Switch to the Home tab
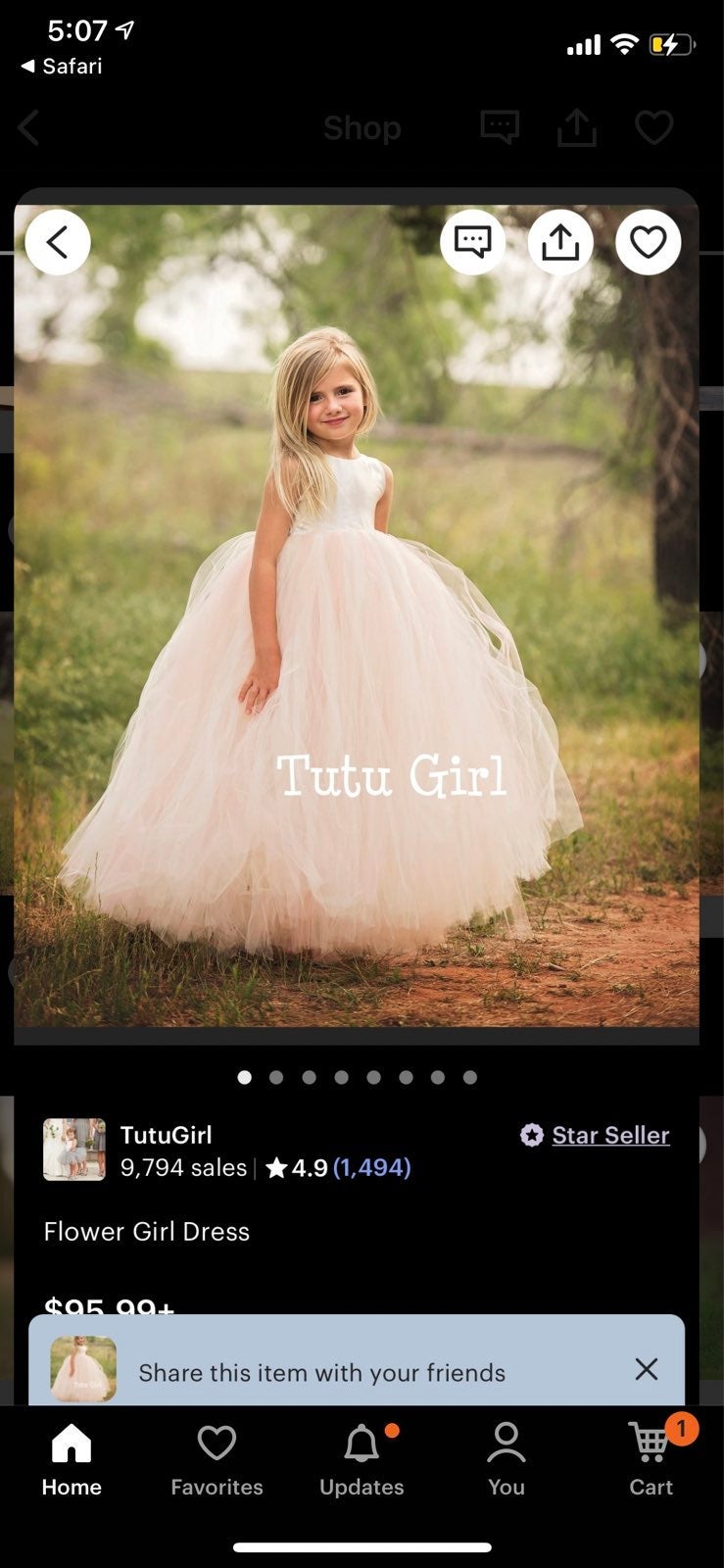The width and height of the screenshot is (724, 1568). (x=72, y=1460)
